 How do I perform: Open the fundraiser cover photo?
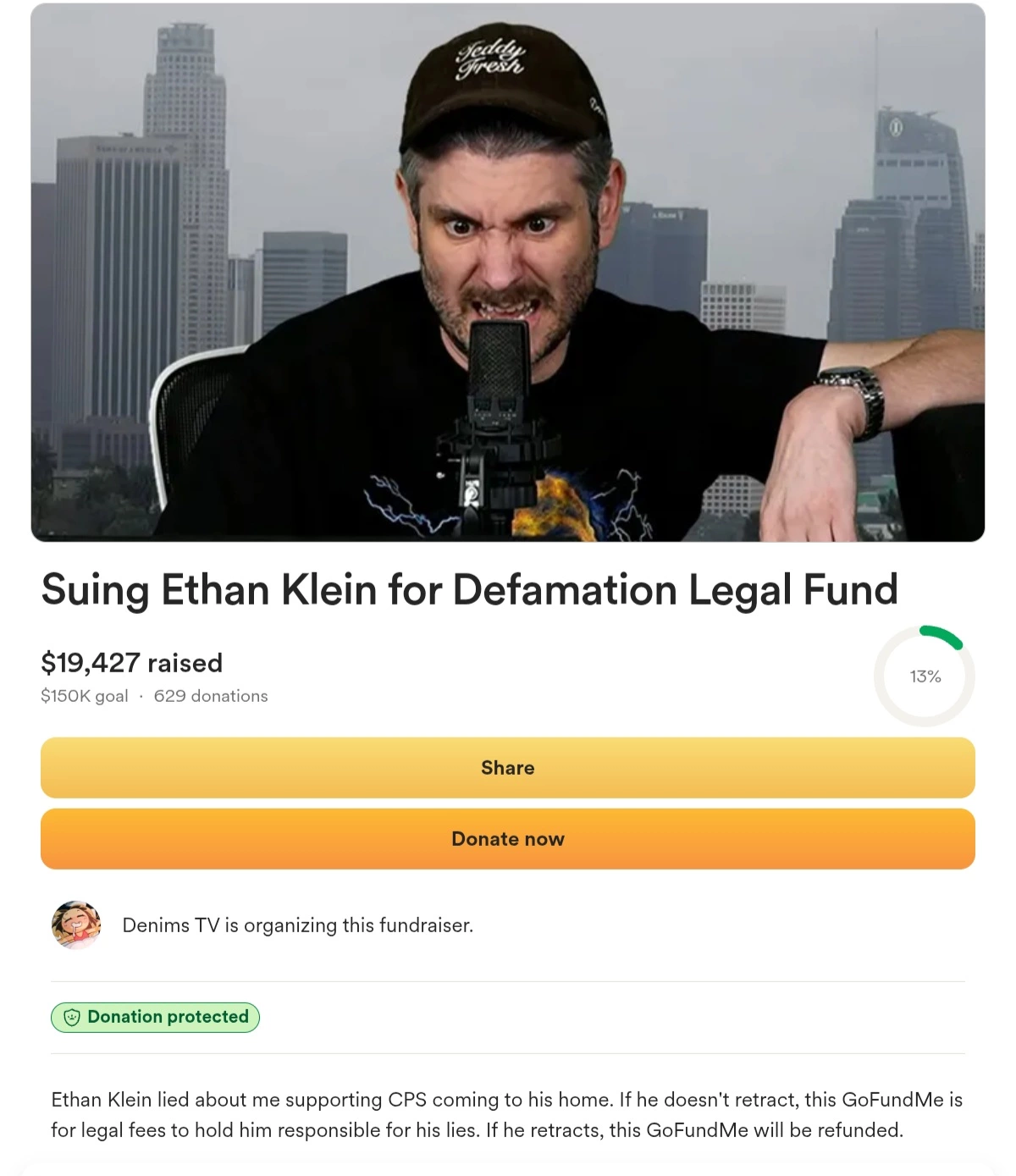tap(508, 273)
